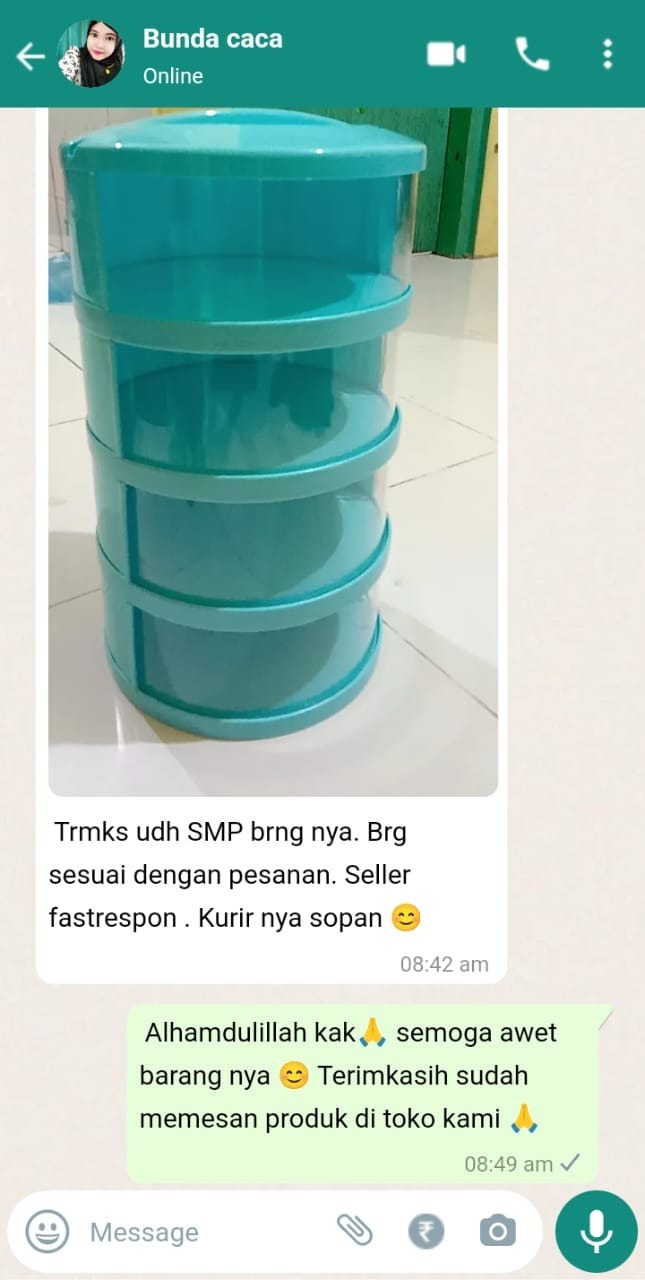Open the received turquoise shelf photo
Screen dimensions: 645x1280
tap(273, 450)
